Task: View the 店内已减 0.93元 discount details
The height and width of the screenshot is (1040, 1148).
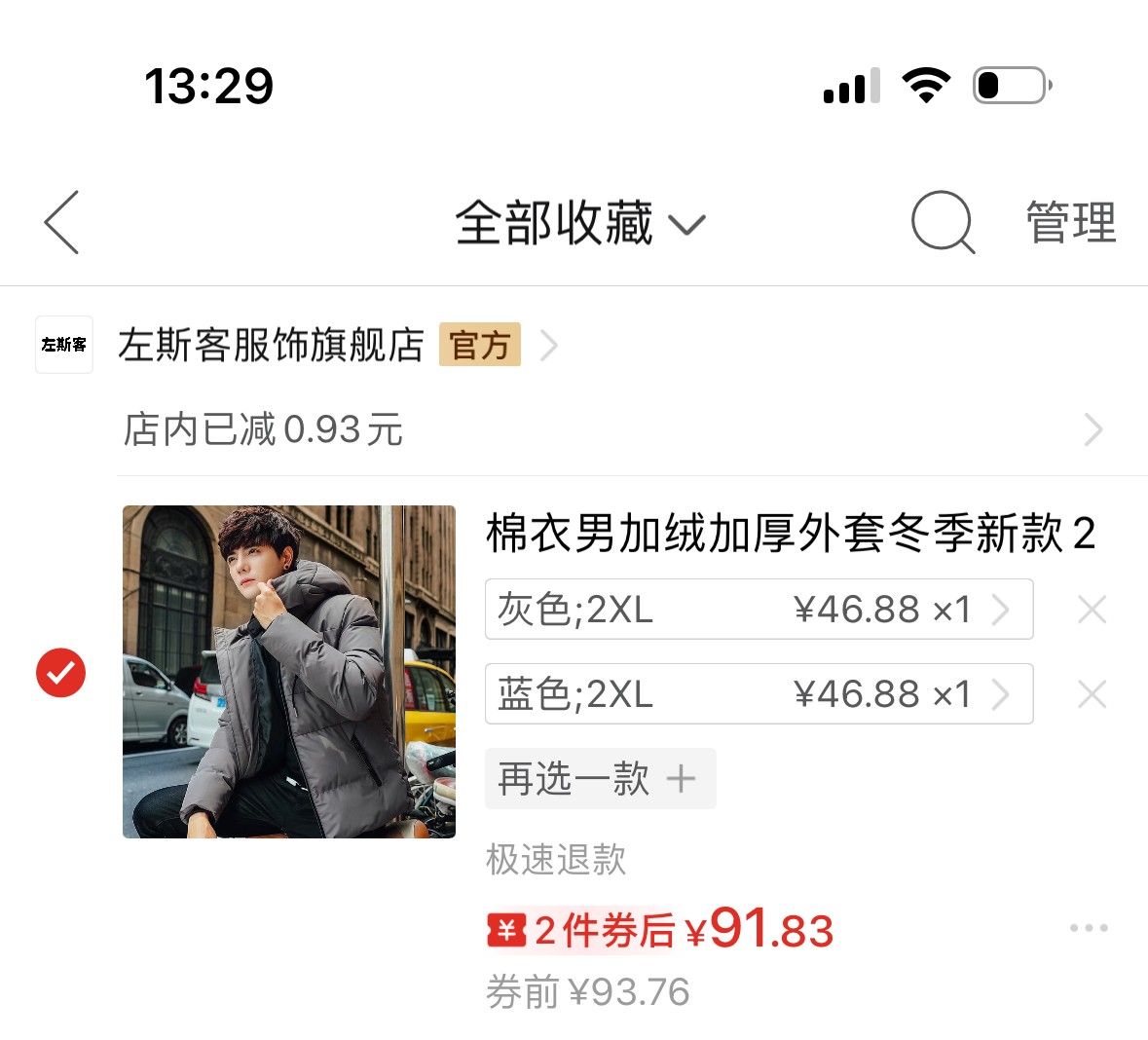Action: coord(613,429)
